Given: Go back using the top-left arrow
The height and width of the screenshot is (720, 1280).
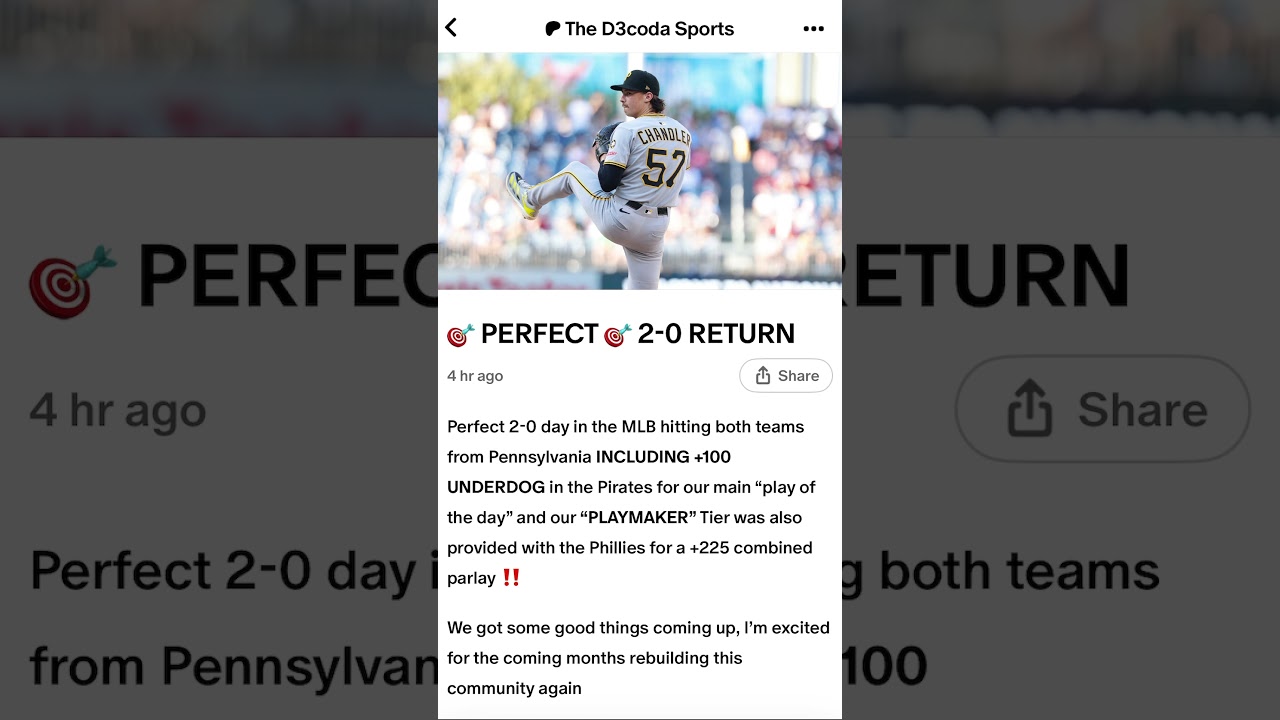Looking at the screenshot, I should coord(451,28).
